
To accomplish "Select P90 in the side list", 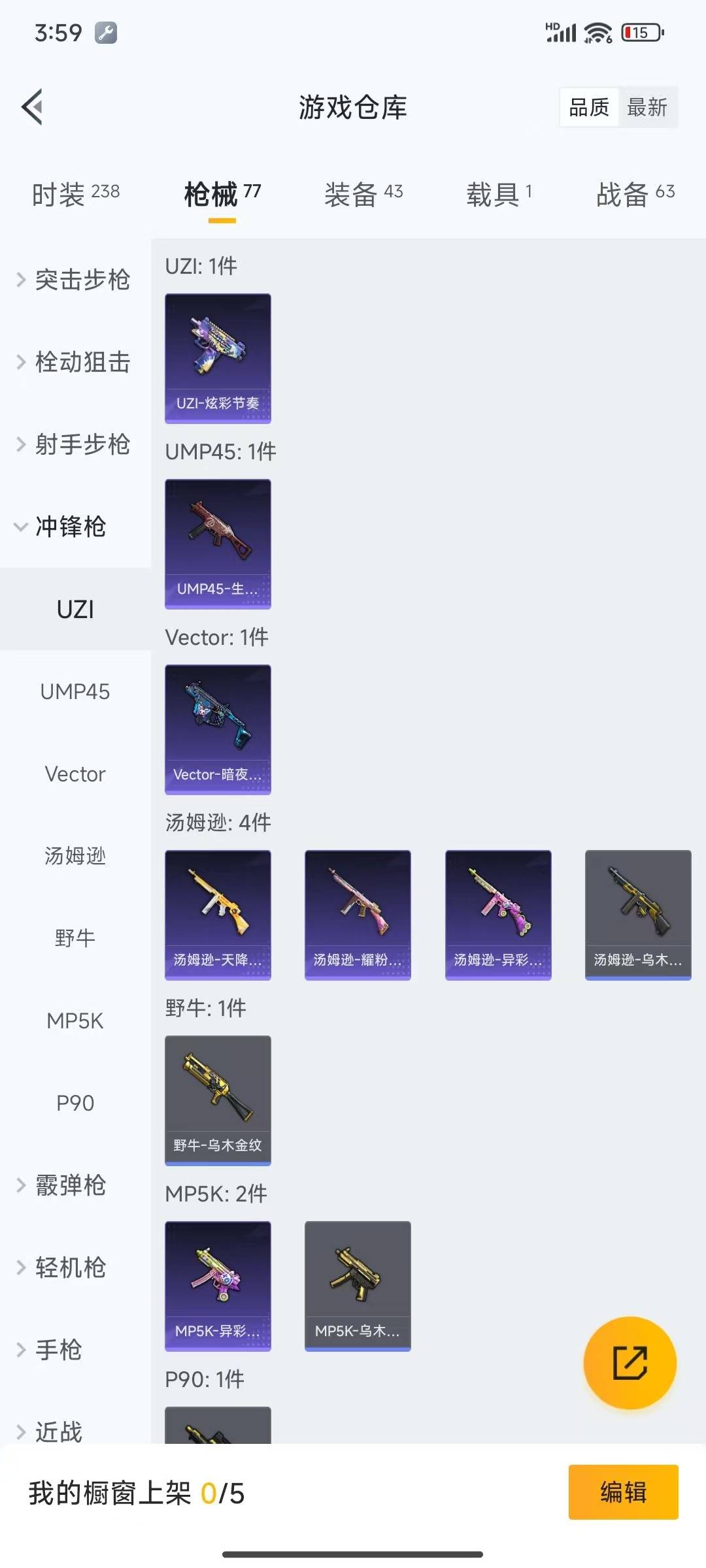I will click(x=75, y=1103).
